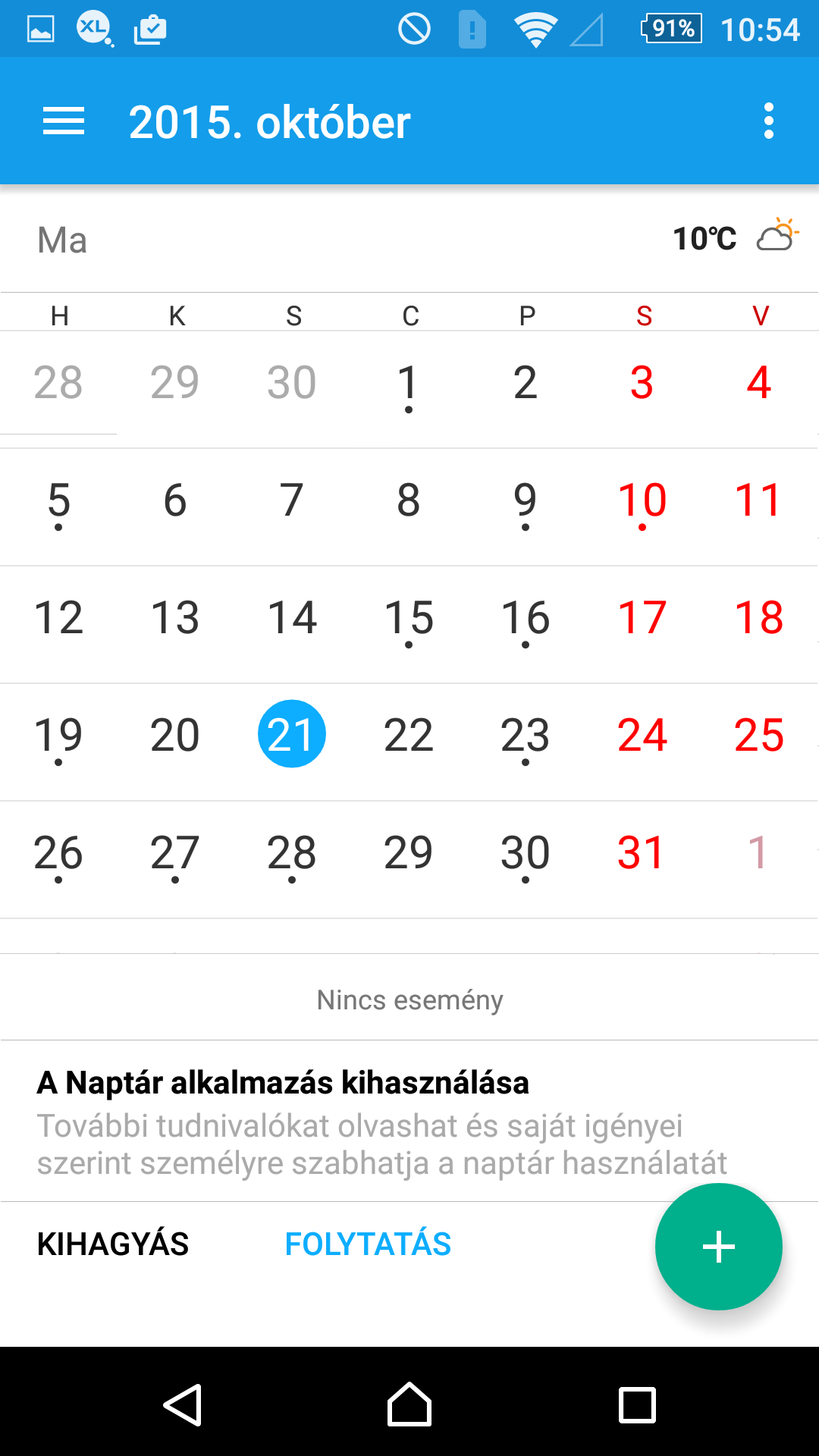Open the navigation drawer menu
This screenshot has width=819, height=1456.
pos(64,121)
